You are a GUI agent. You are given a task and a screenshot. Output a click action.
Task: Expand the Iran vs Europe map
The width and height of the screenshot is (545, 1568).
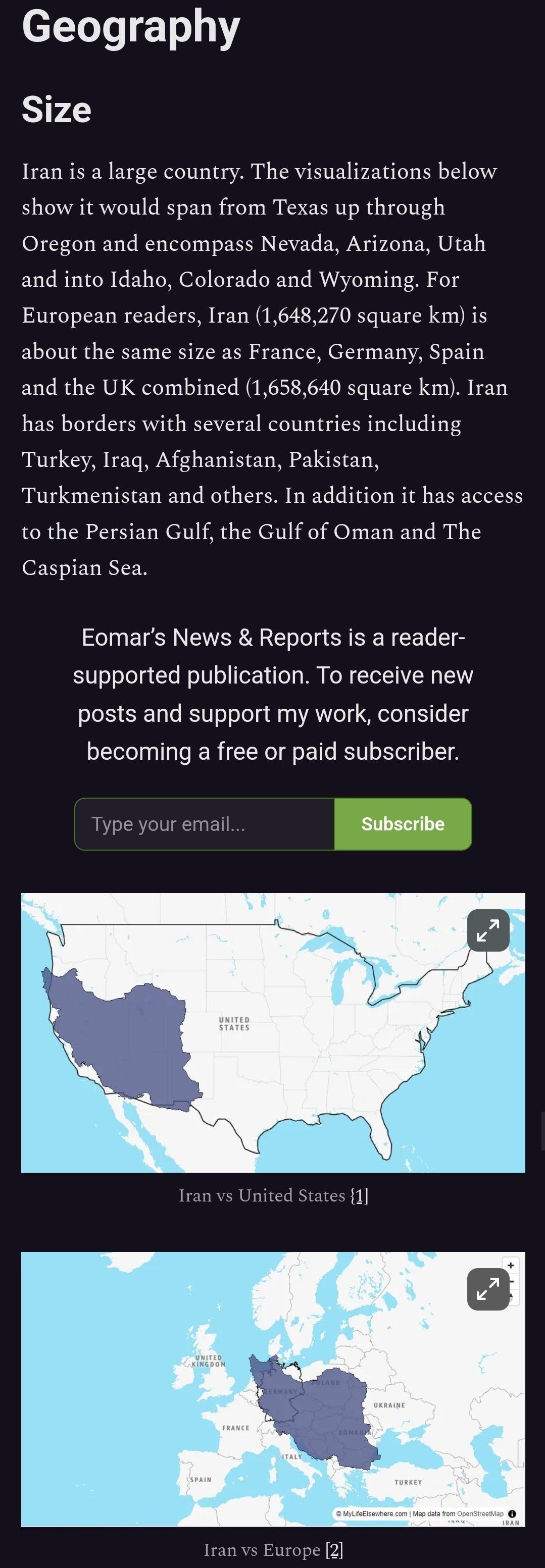(488, 1289)
